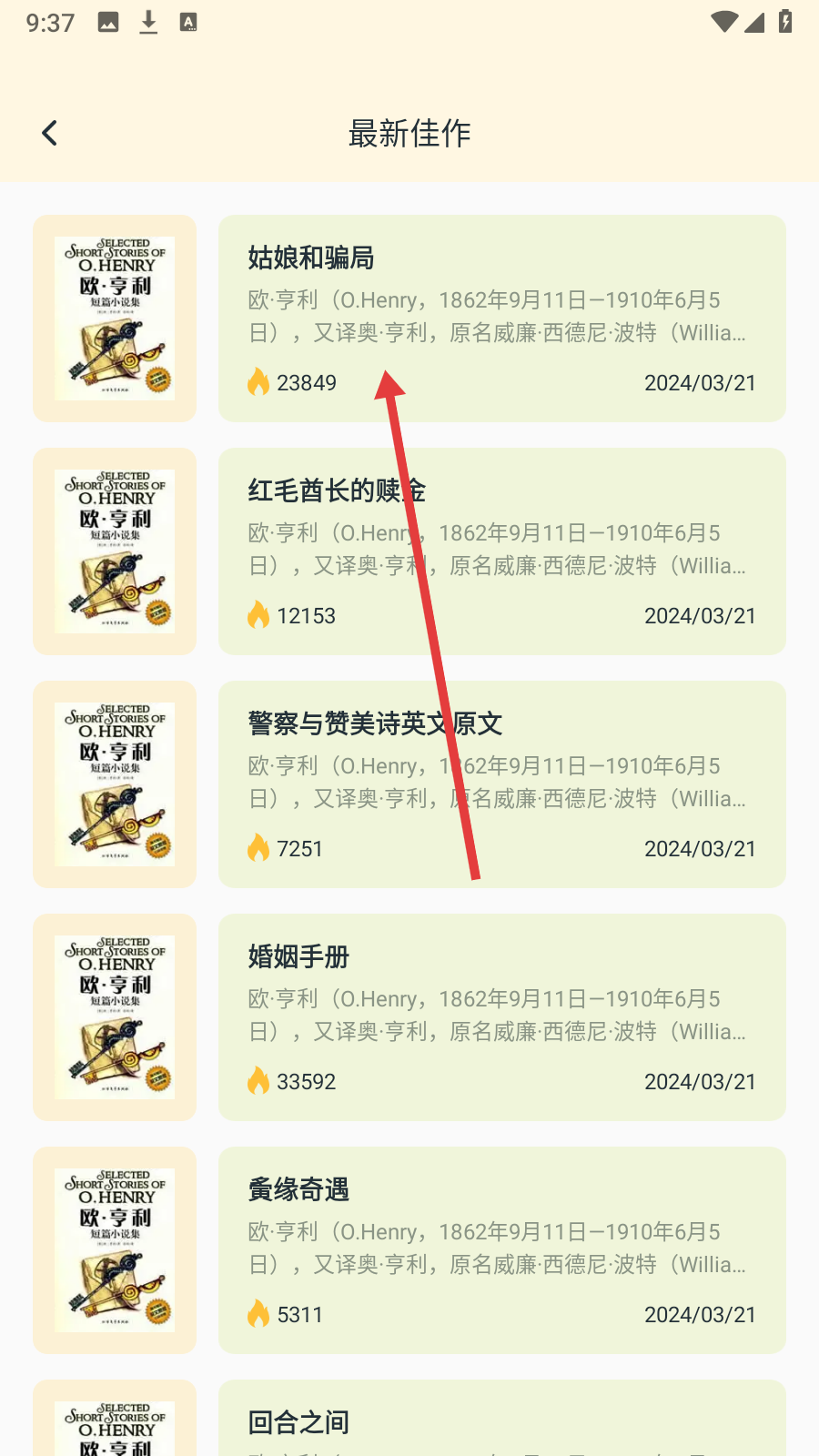Tap the book cover beside 婚姻手册

[x=115, y=1017]
